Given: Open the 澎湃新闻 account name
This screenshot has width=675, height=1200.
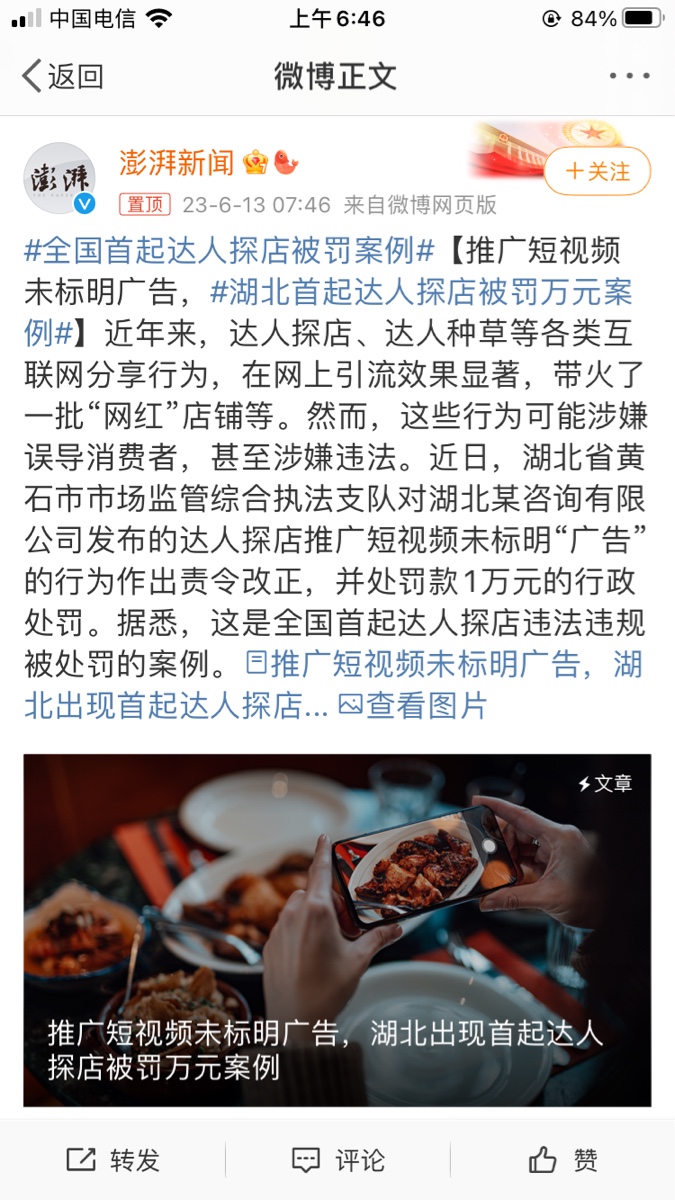Looking at the screenshot, I should click(x=176, y=162).
